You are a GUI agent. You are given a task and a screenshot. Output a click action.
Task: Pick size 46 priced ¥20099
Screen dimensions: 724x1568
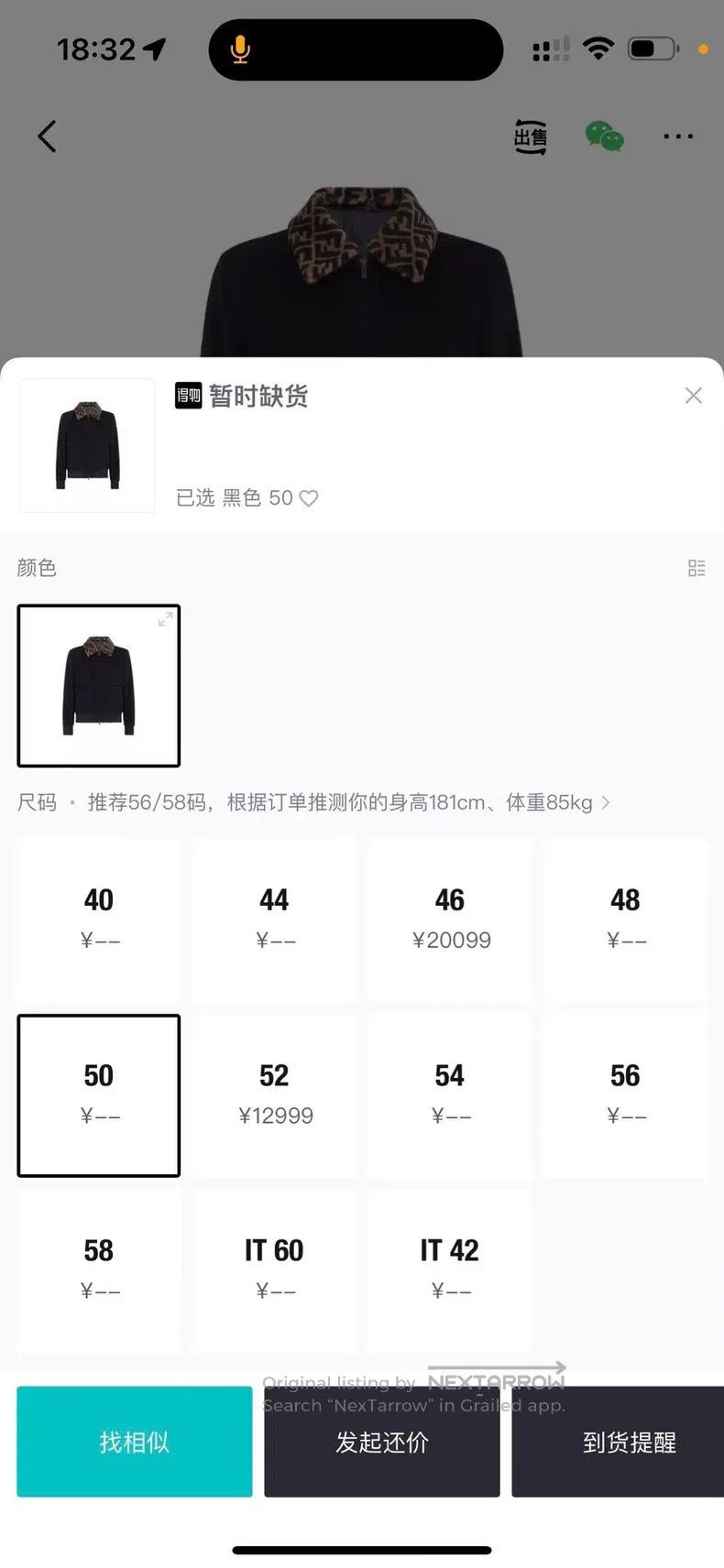coord(450,920)
